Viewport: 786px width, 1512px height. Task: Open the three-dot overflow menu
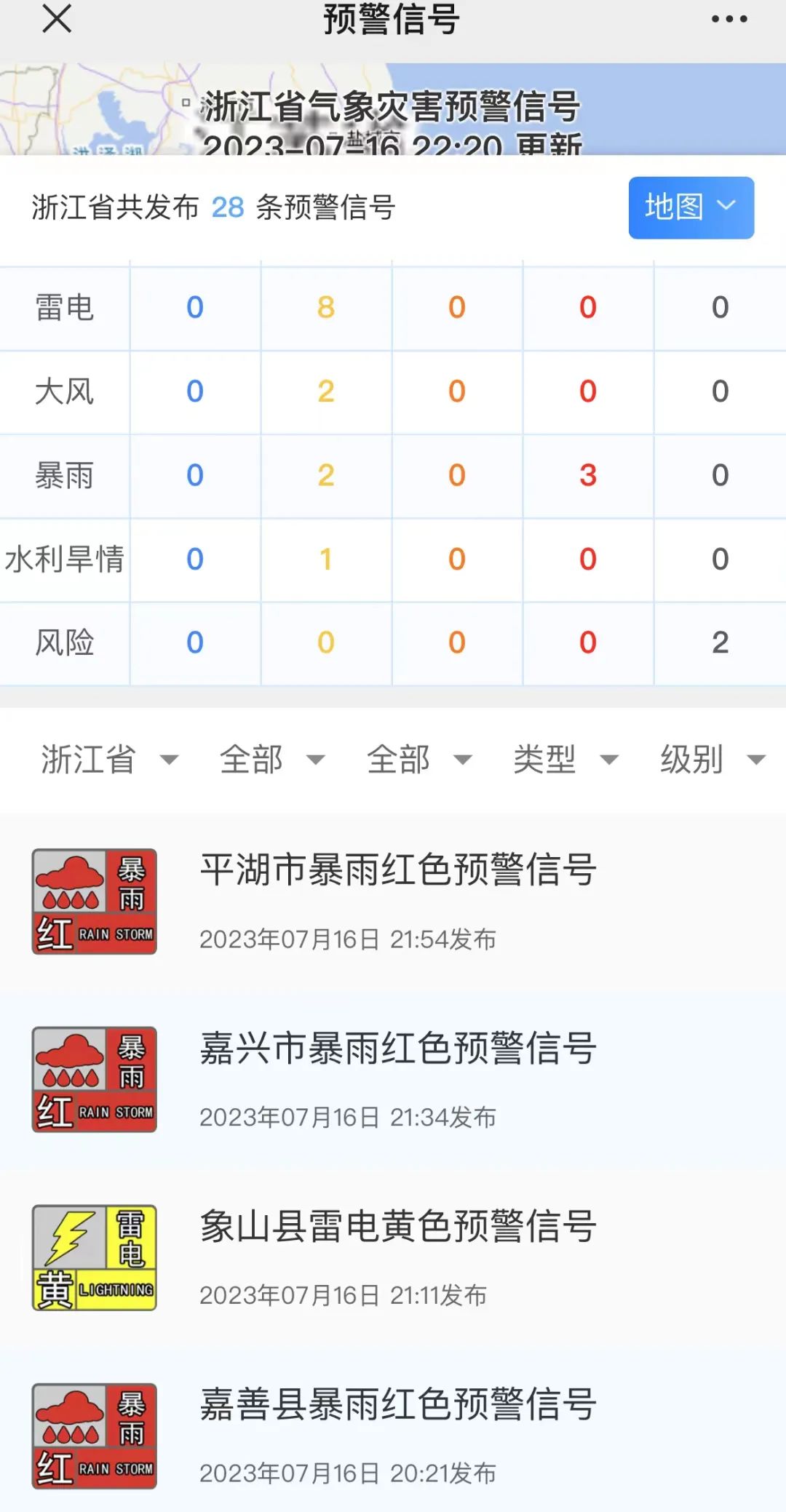(729, 20)
